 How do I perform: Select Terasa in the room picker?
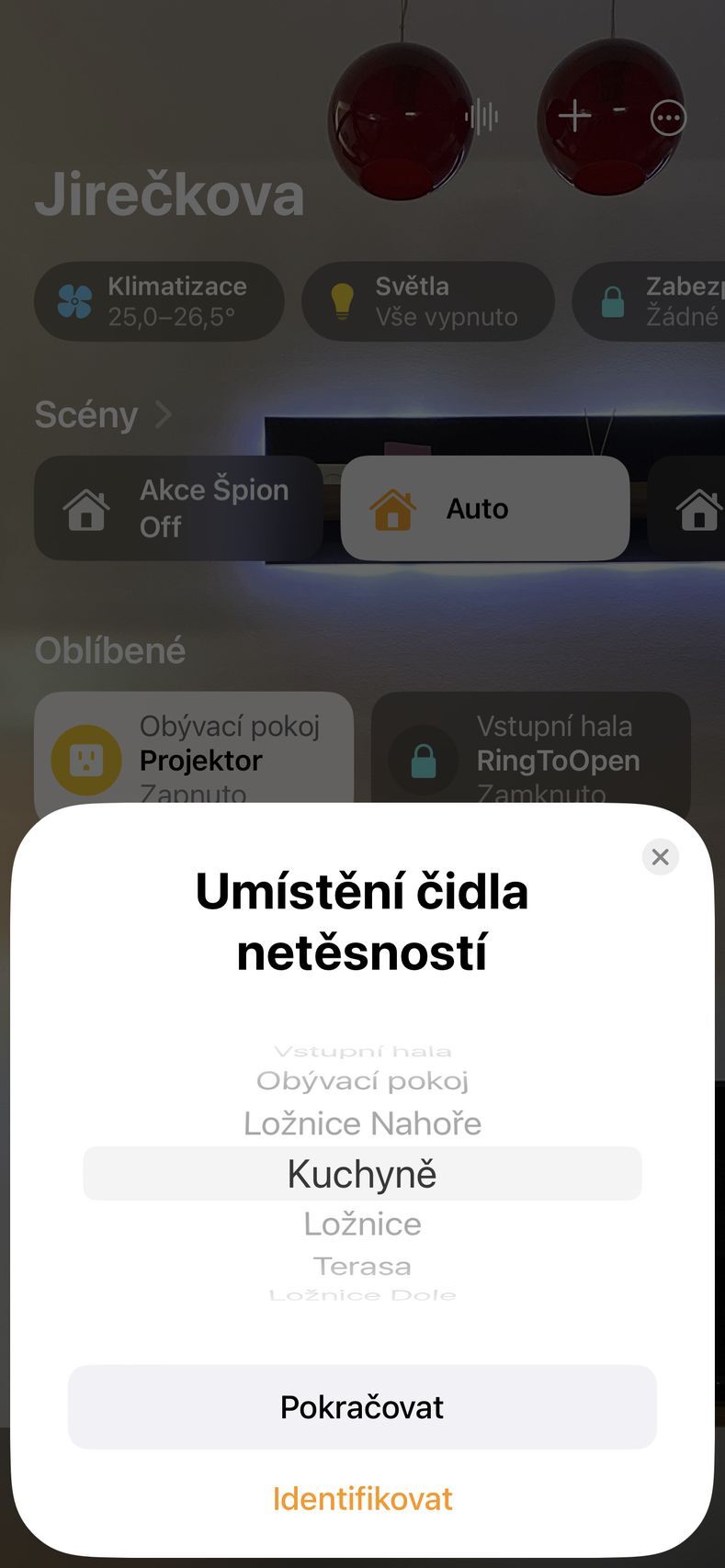point(362,1267)
